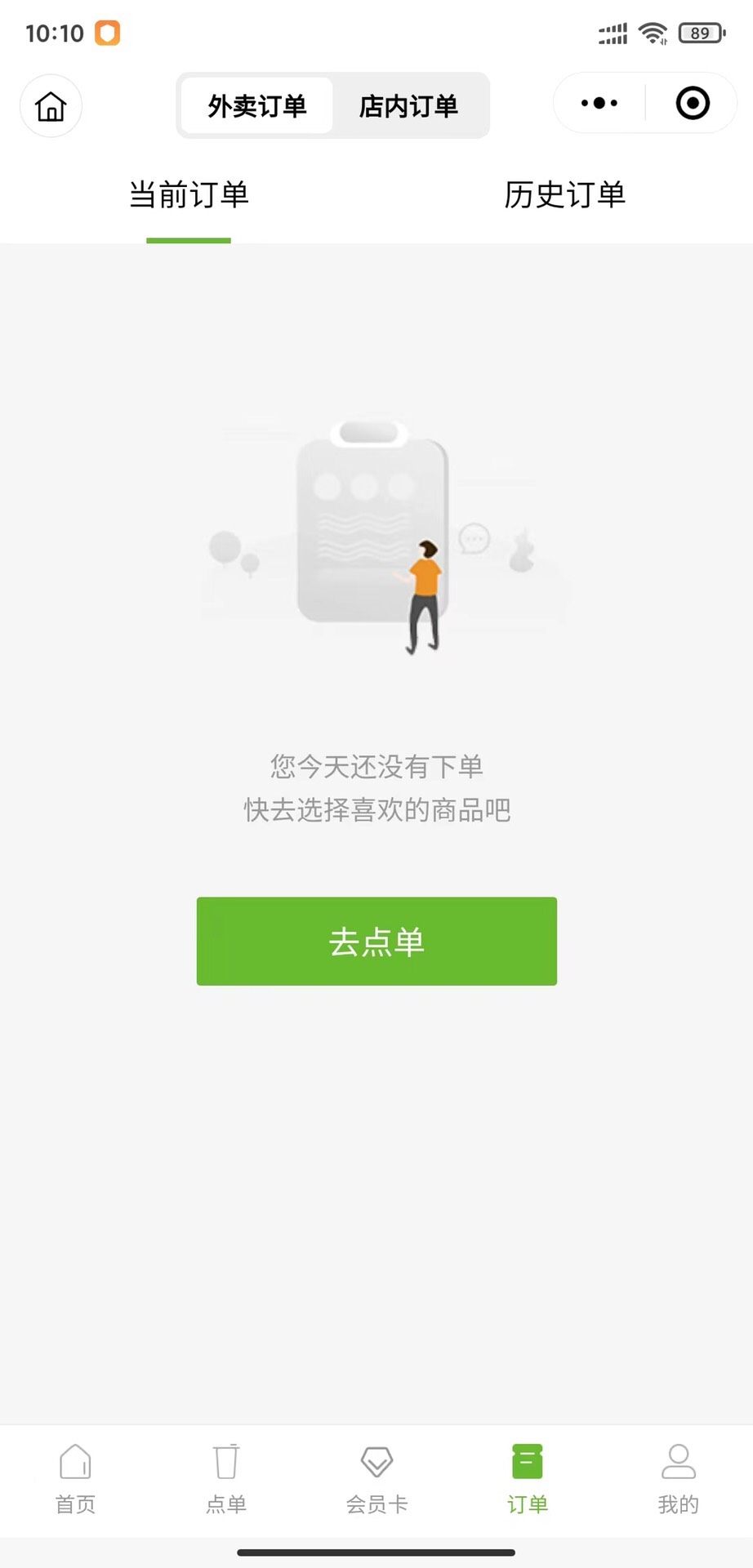Go to the 点单 bottom tab
753x1568 pixels.
(x=226, y=1479)
